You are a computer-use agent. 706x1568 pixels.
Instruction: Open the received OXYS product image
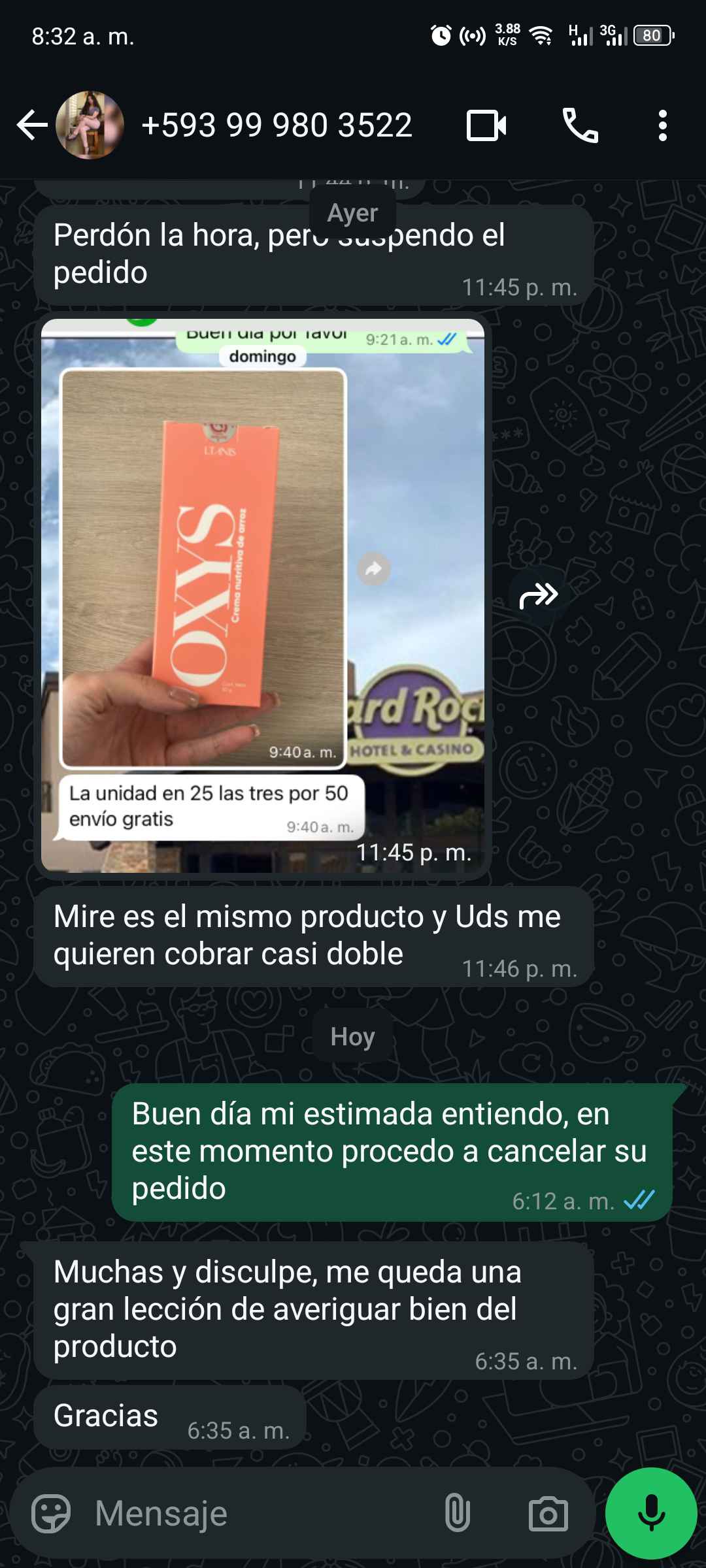point(263,595)
